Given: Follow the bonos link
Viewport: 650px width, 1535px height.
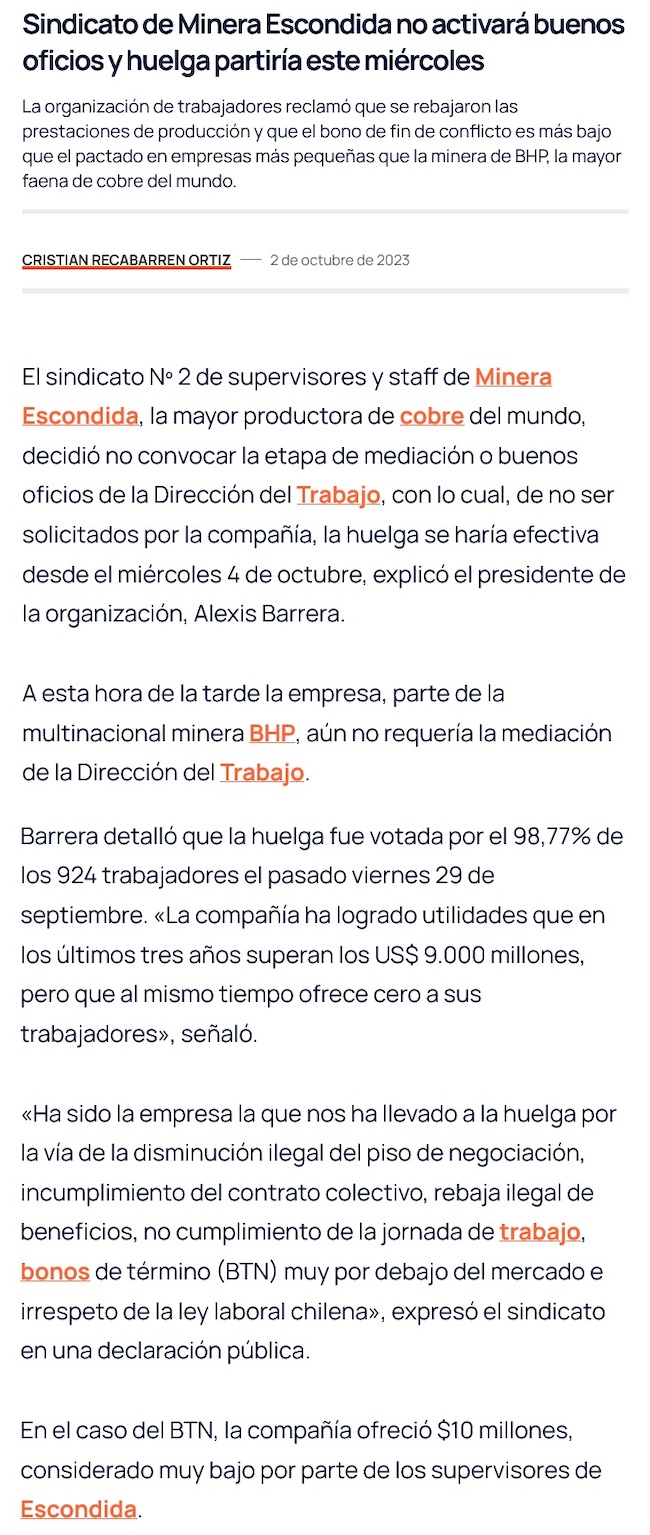Looking at the screenshot, I should click(x=55, y=1272).
